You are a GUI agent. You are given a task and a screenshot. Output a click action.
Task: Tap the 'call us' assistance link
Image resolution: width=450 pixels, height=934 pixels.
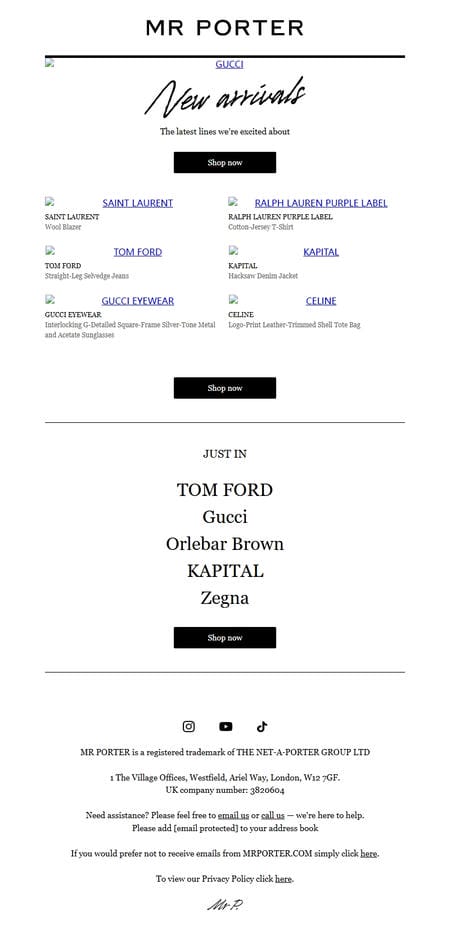tap(273, 815)
